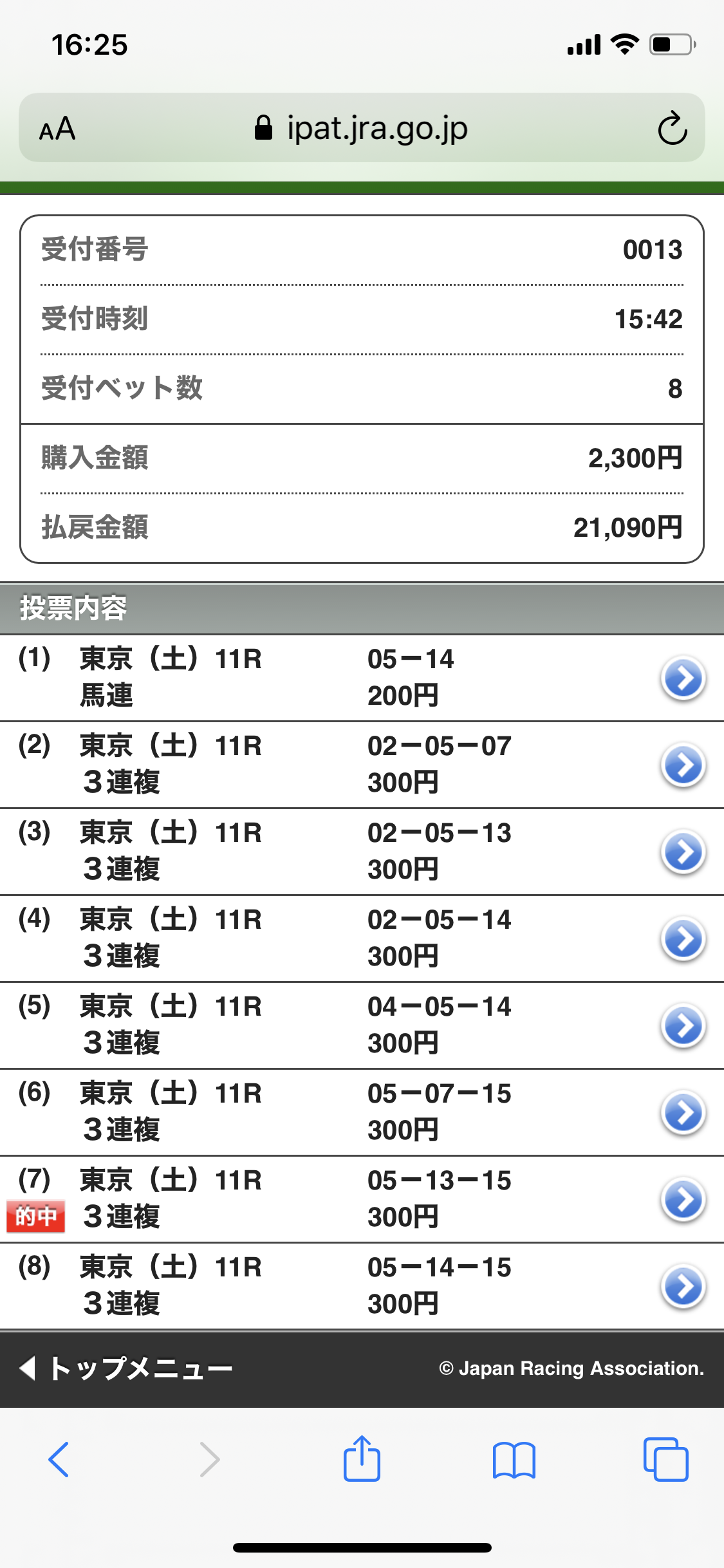The image size is (724, 1568).
Task: Share this page from Safari toolbar
Action: [x=362, y=1459]
